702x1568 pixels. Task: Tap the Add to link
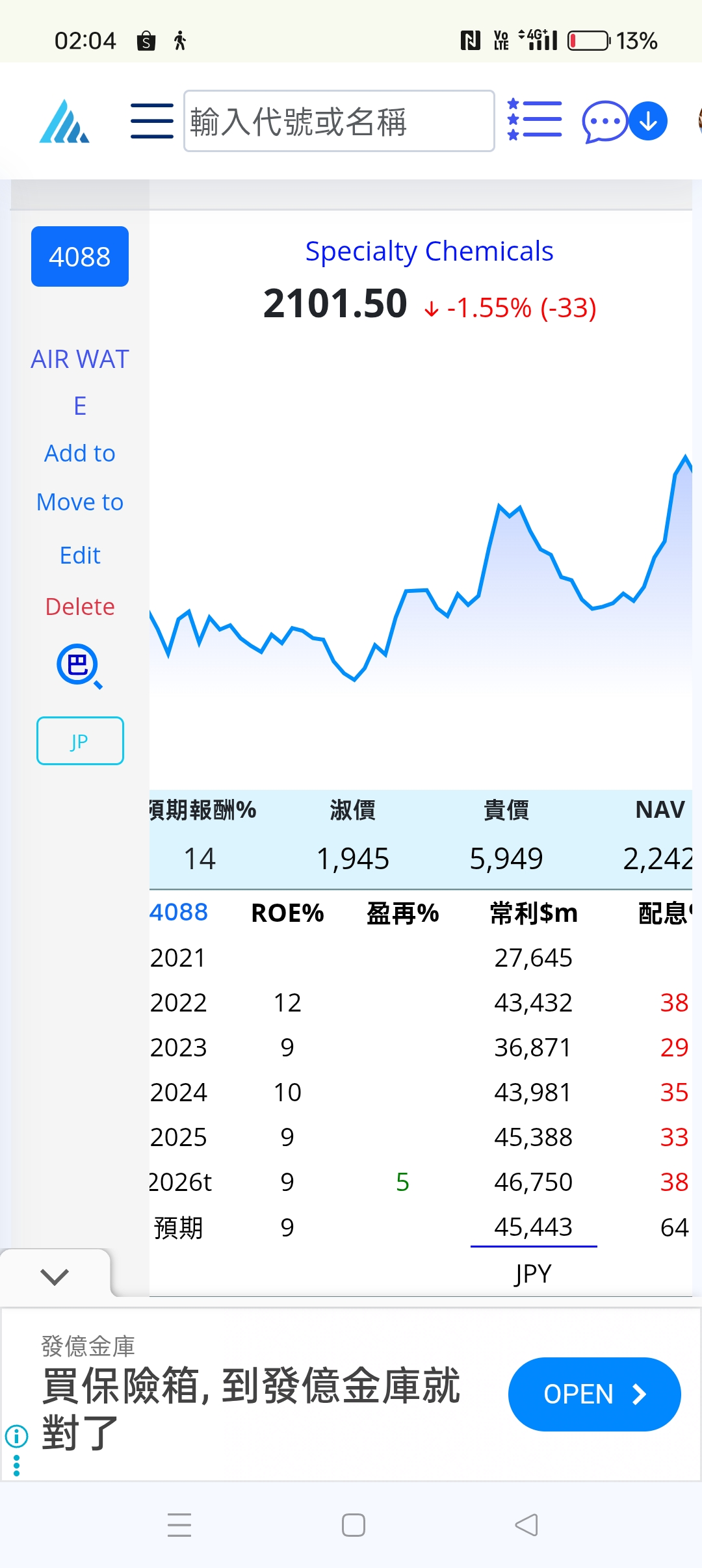click(x=80, y=454)
